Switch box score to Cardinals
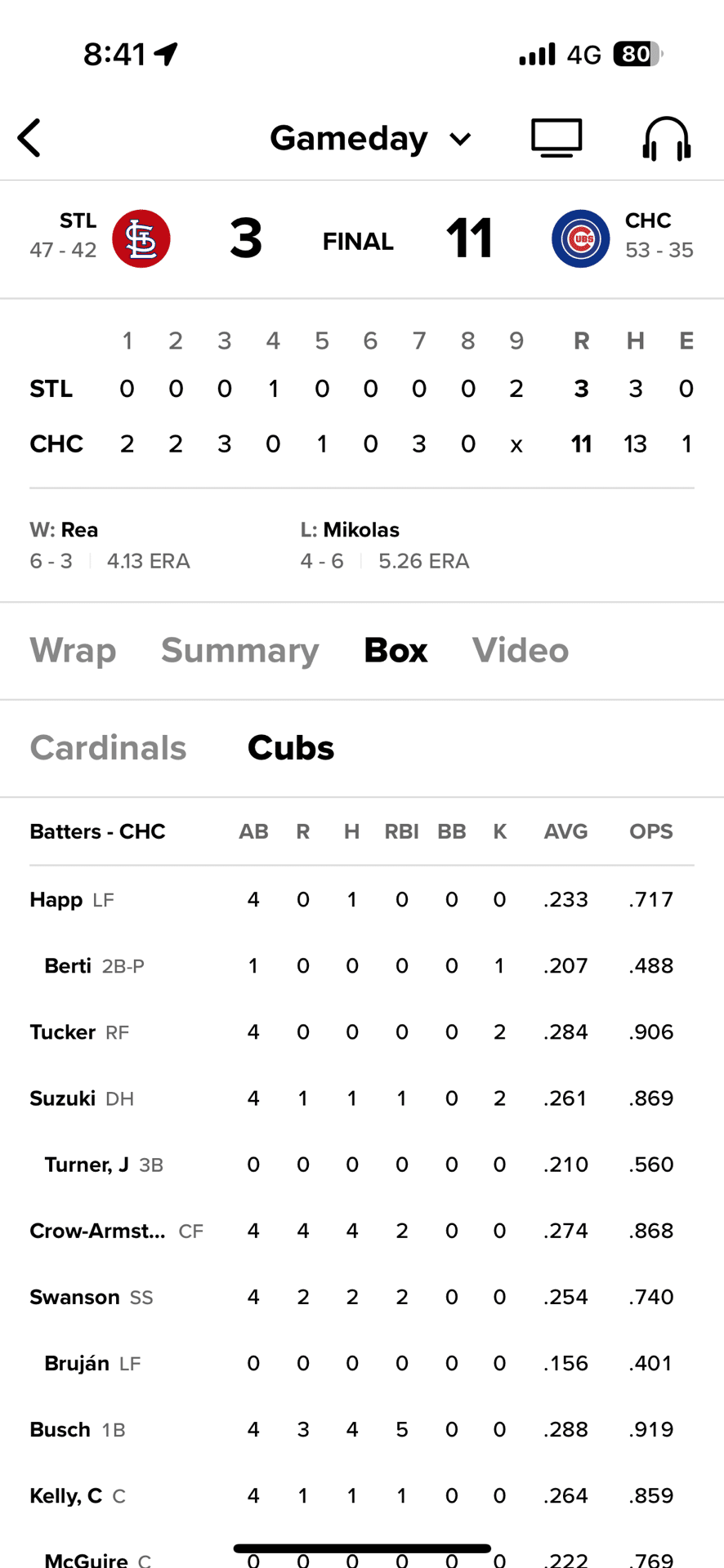Viewport: 724px width, 1568px height. (x=108, y=747)
